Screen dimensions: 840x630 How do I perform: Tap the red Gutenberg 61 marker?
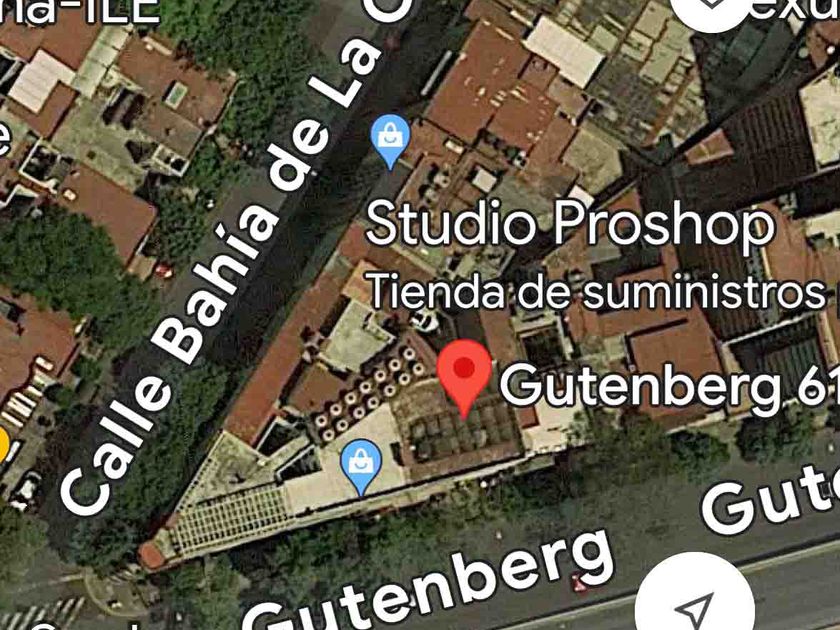pos(464,378)
